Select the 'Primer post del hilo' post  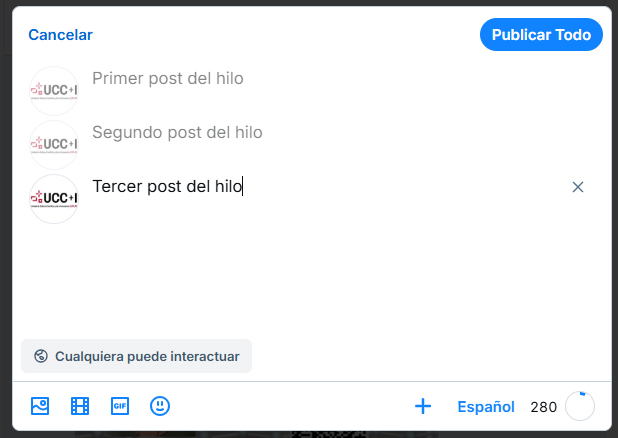(168, 79)
